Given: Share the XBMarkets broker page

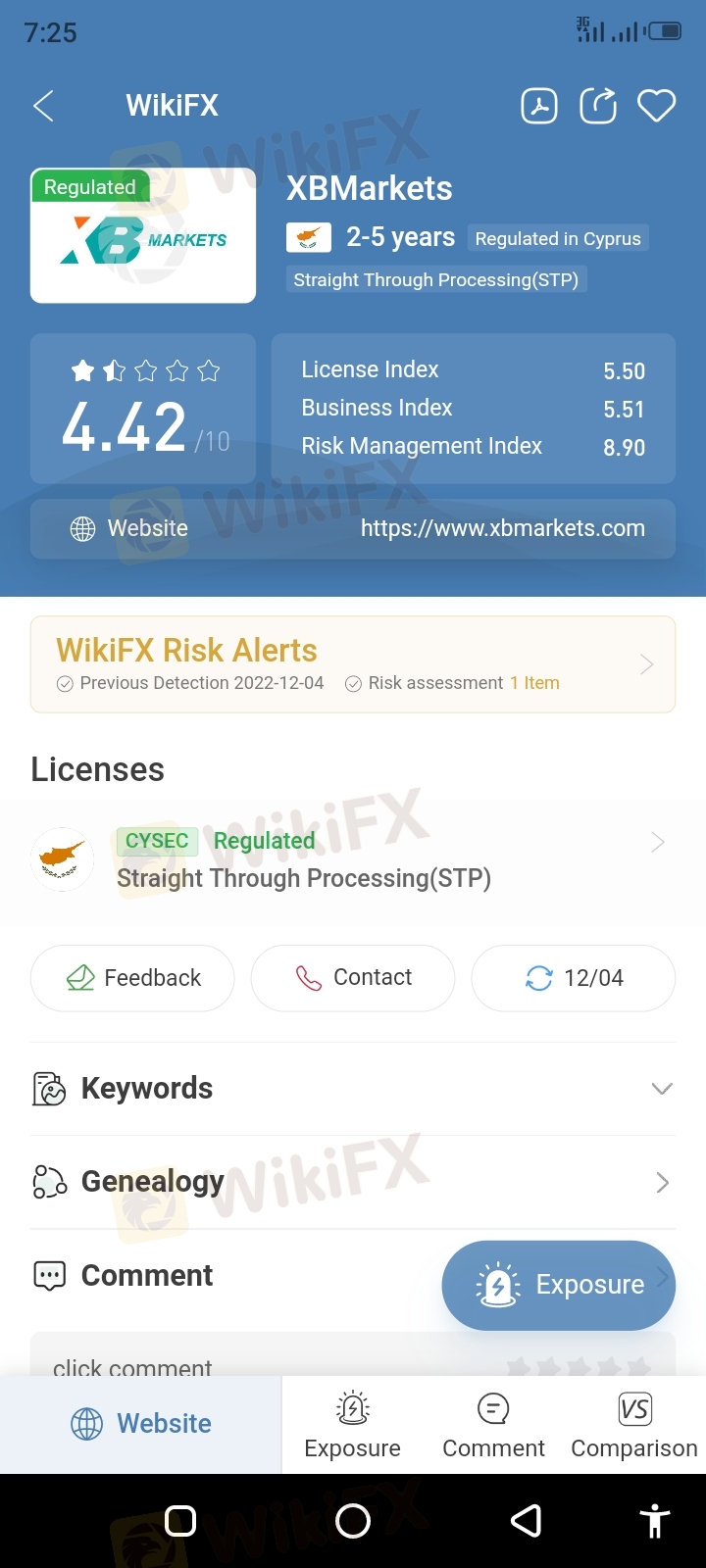Looking at the screenshot, I should click(598, 106).
